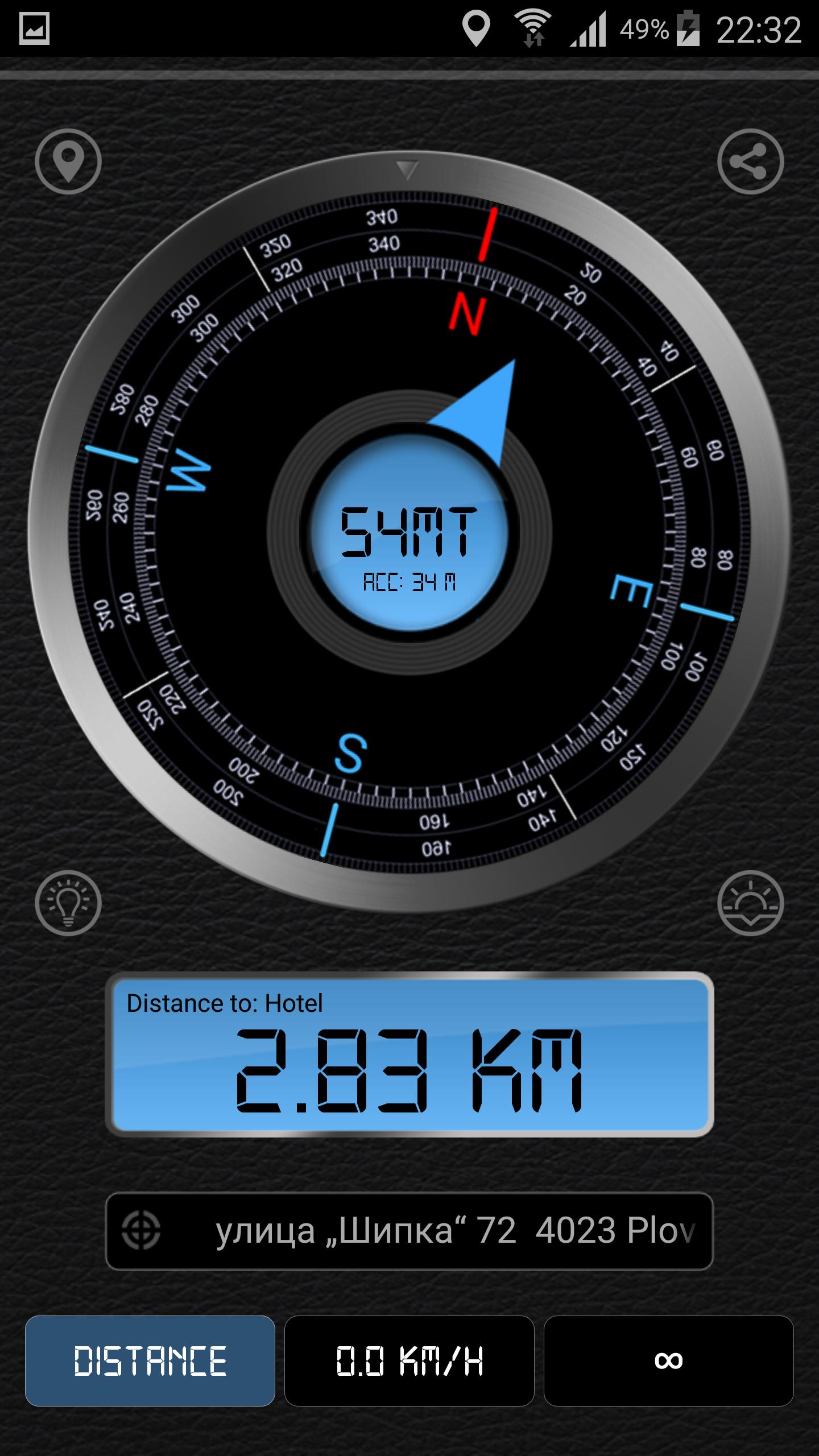Open the address bar with улица Шипка

[x=409, y=1231]
